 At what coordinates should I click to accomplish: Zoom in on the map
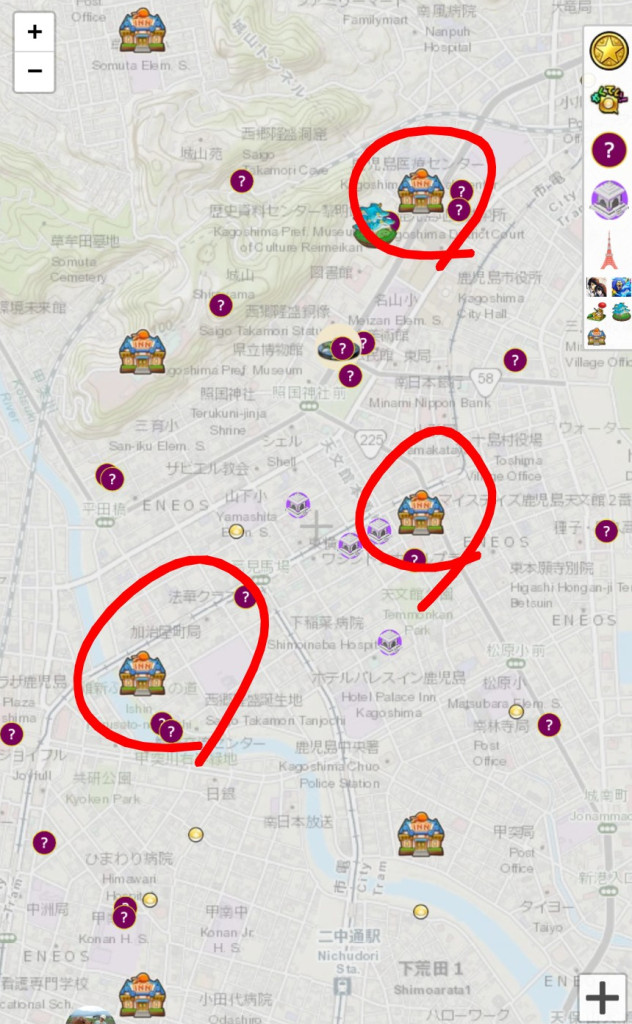[34, 32]
